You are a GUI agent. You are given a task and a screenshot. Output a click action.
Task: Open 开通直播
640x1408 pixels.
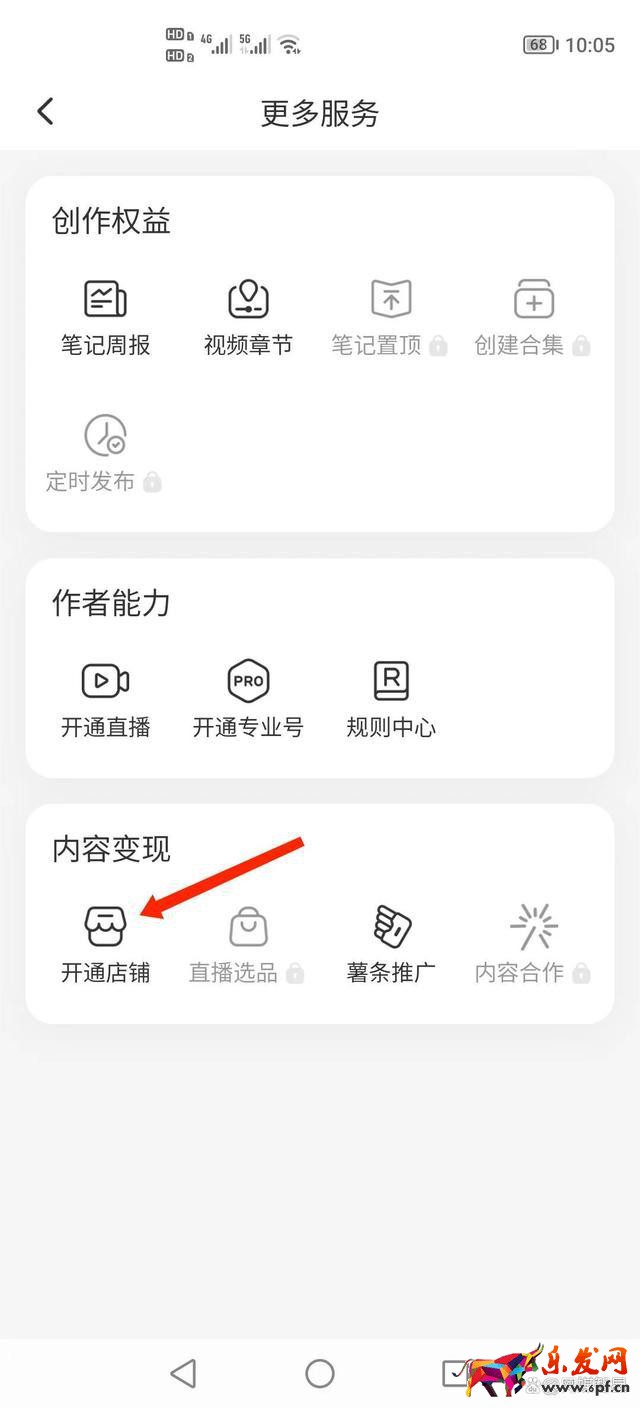(x=105, y=699)
